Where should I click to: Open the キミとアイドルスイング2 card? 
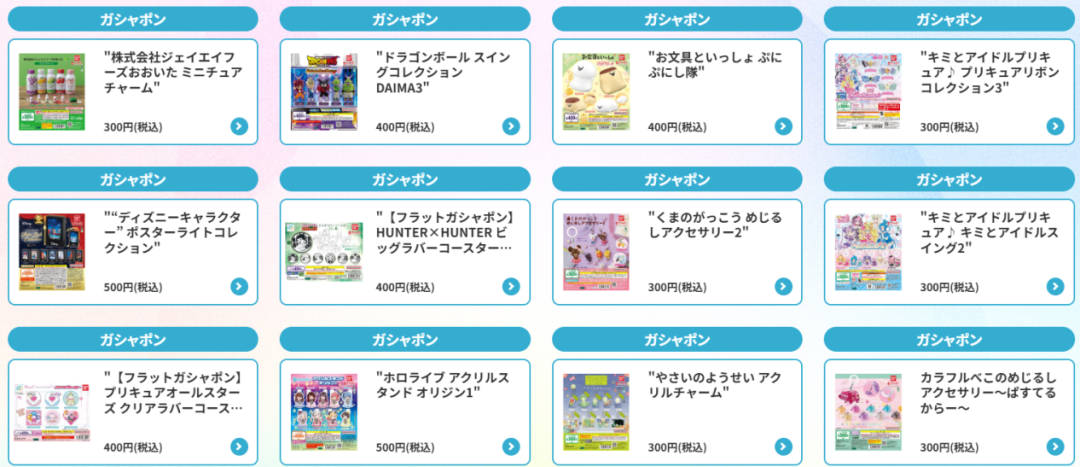pyautogui.click(x=949, y=252)
